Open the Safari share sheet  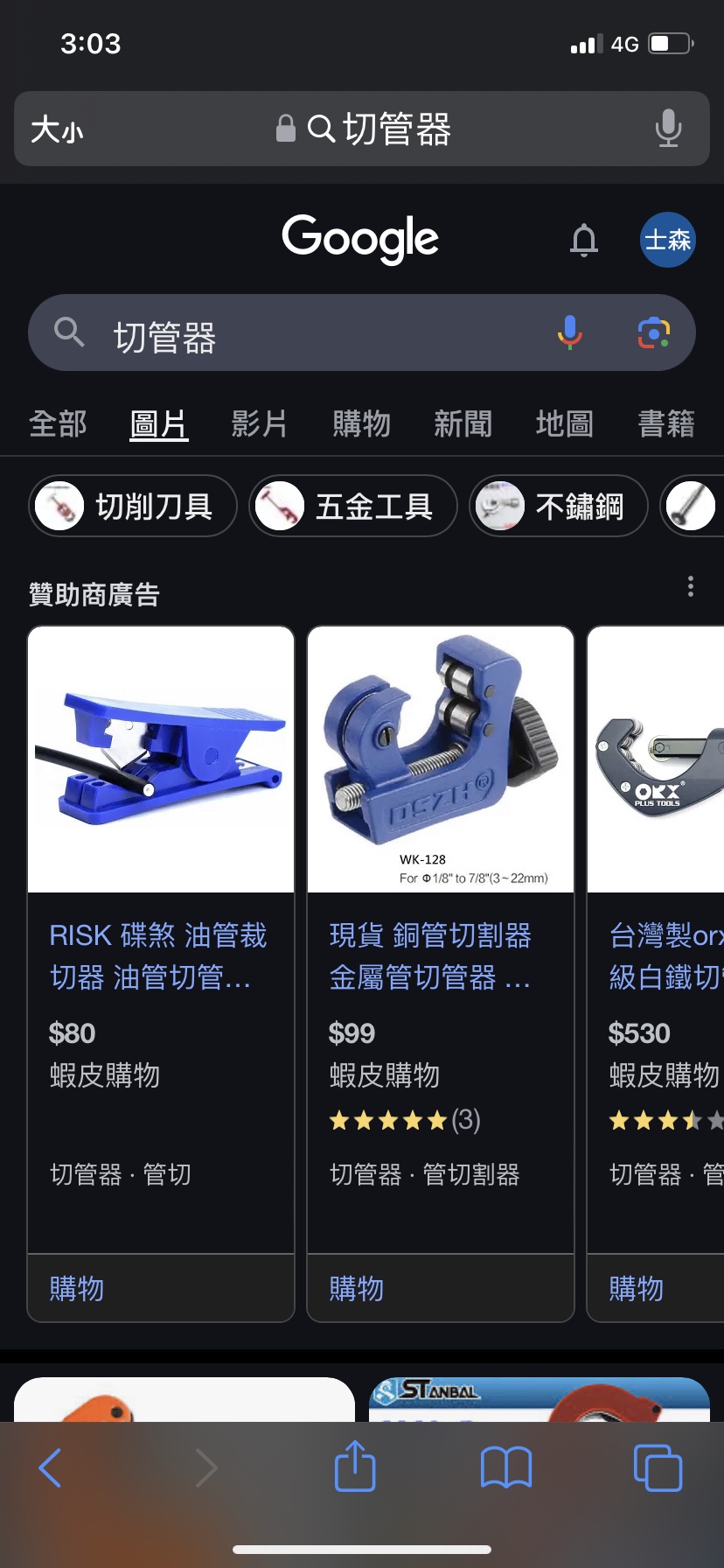[x=355, y=1466]
